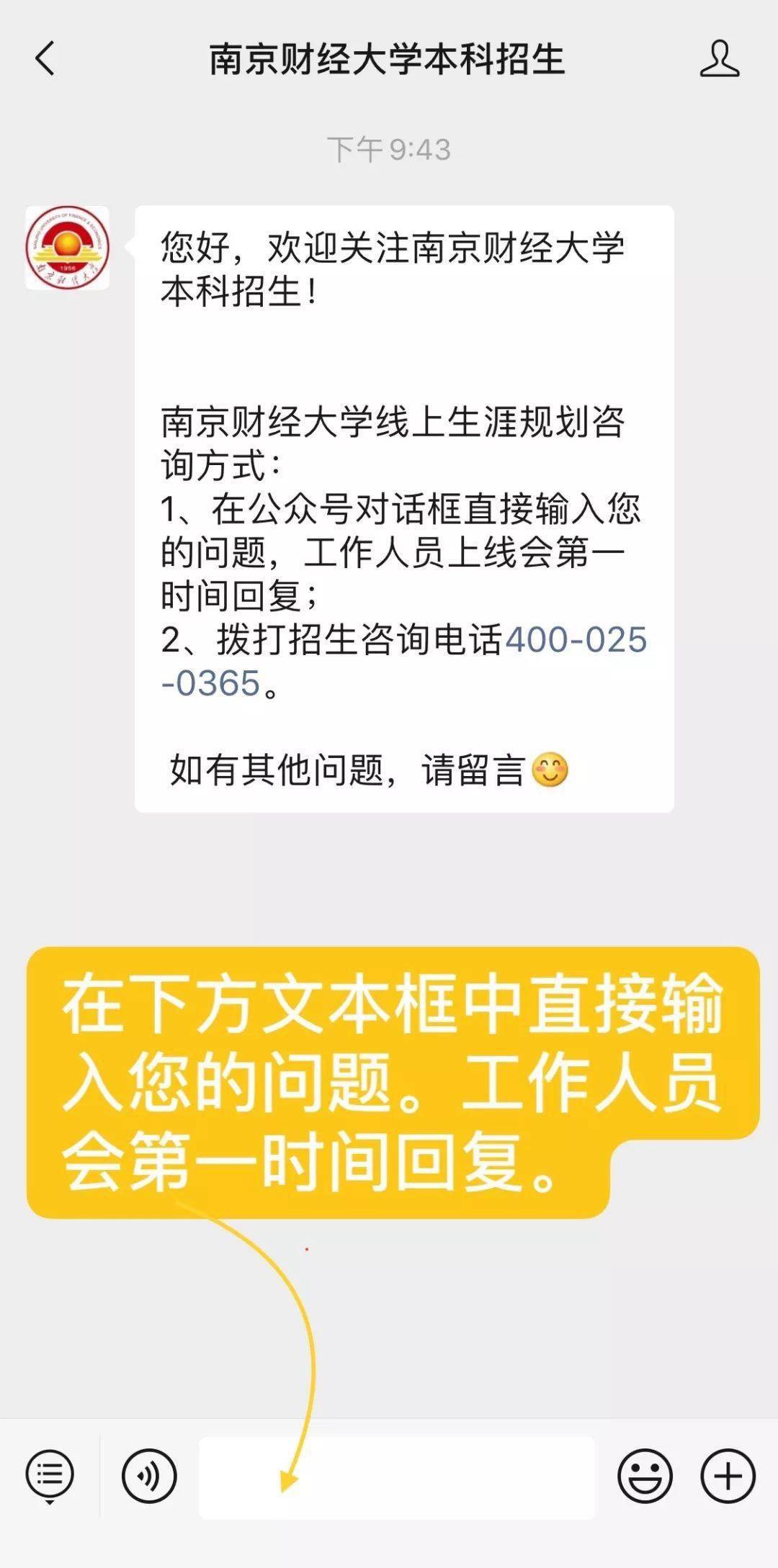Go back from the chat
Image resolution: width=778 pixels, height=1568 pixels.
[x=45, y=58]
